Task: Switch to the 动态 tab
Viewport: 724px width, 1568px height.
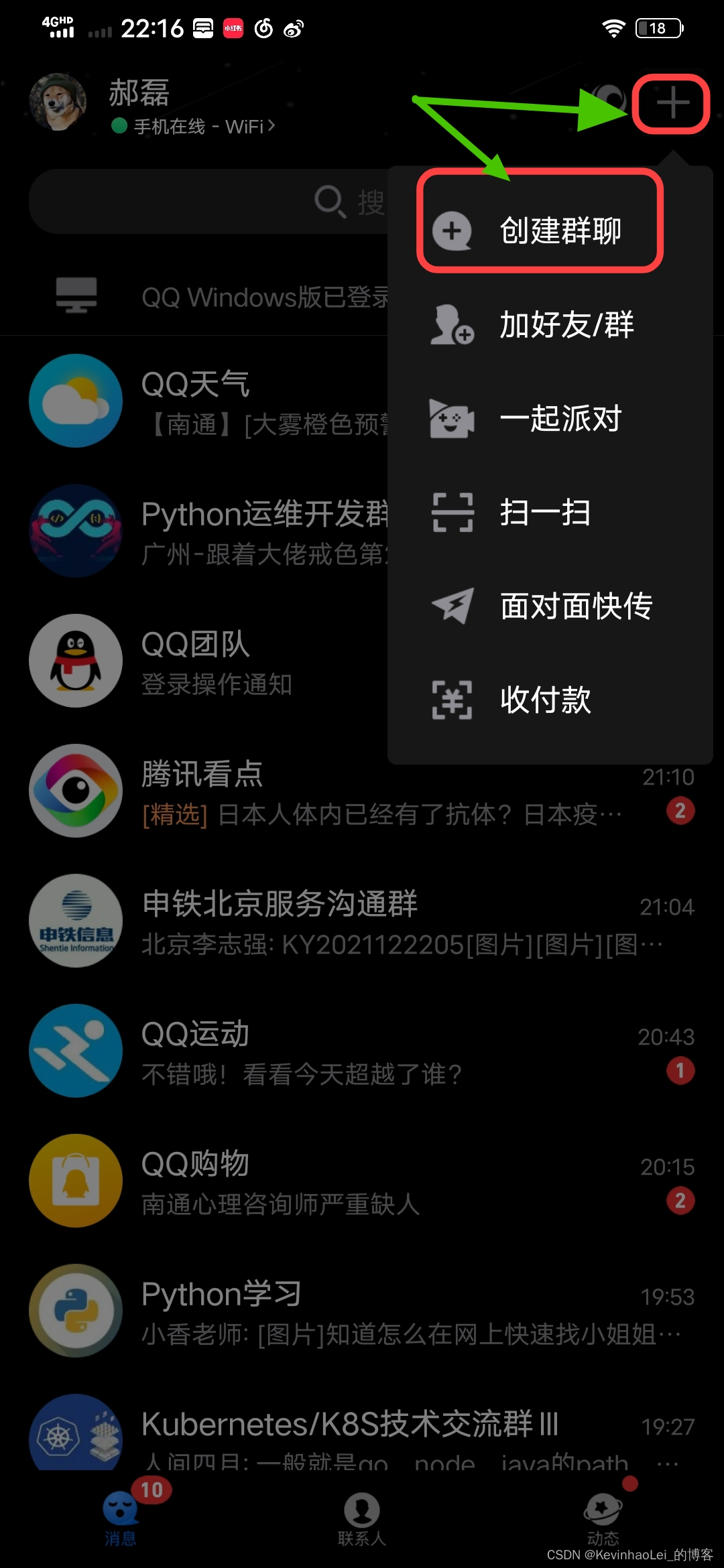Action: (603, 1518)
